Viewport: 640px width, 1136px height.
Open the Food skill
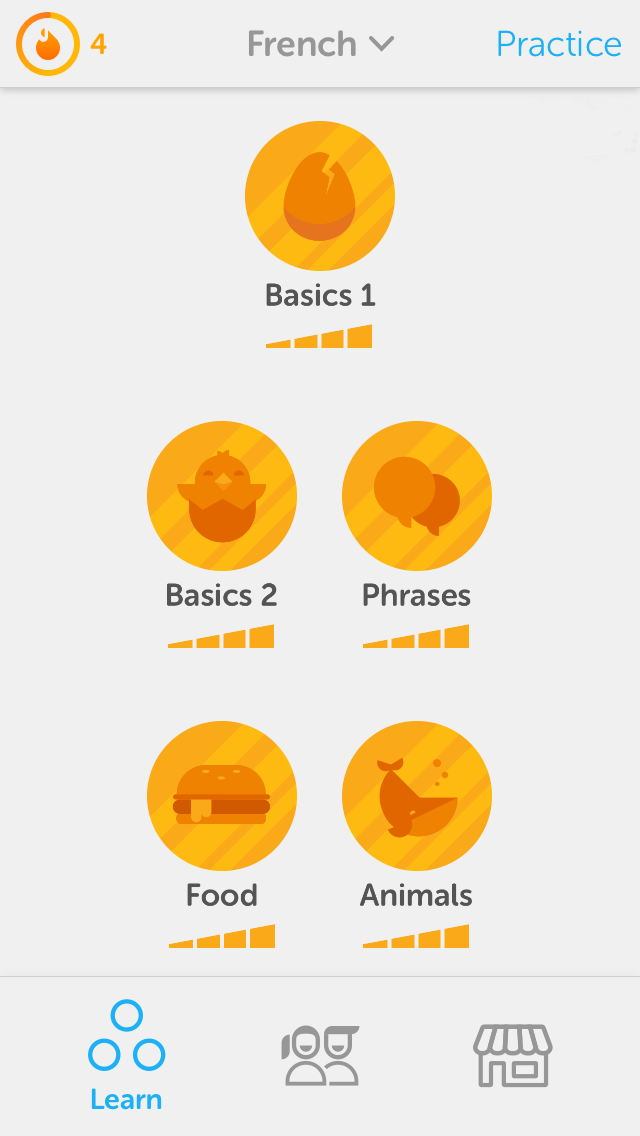222,796
